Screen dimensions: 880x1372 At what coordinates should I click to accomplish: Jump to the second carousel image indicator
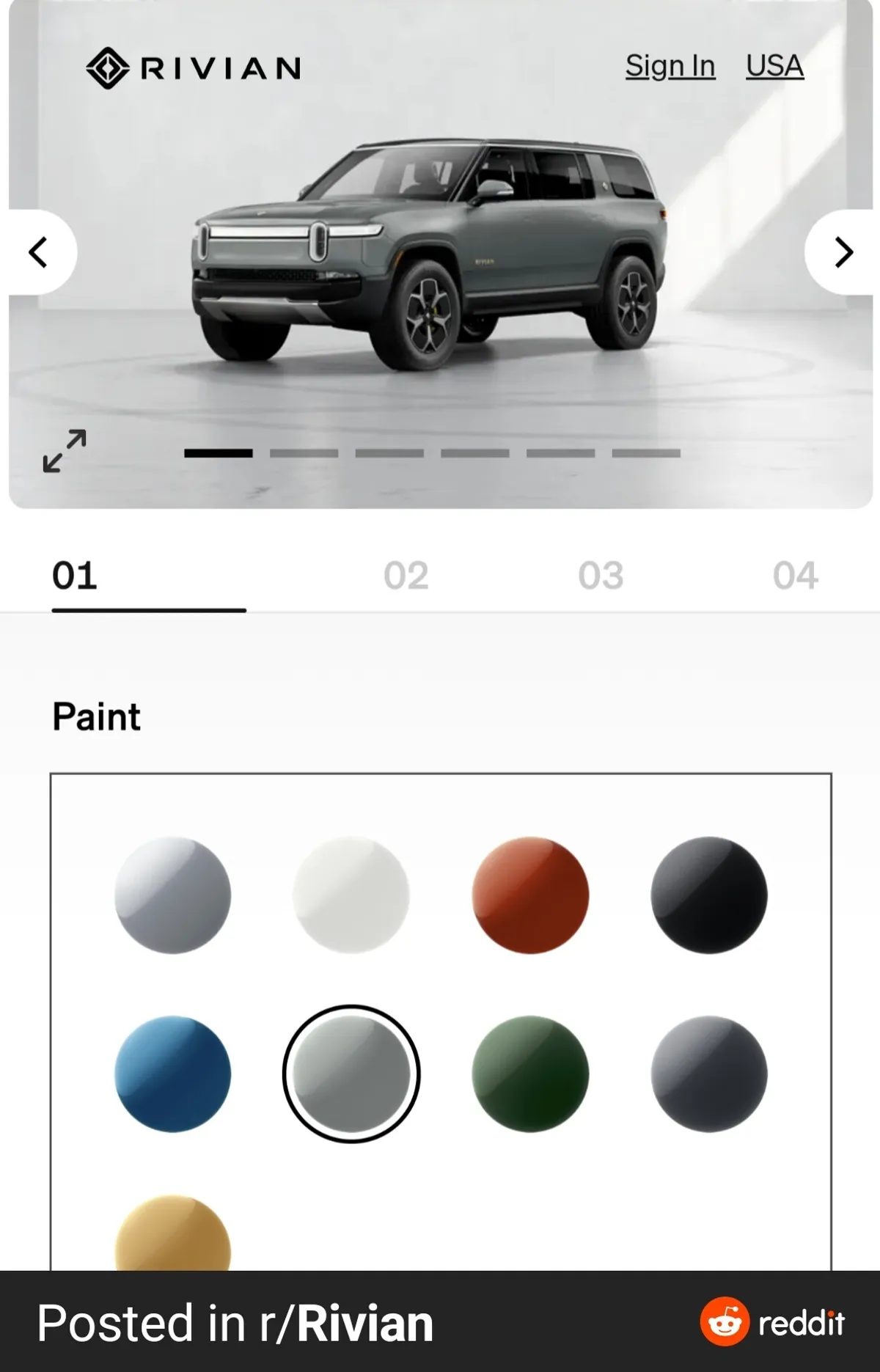(304, 453)
